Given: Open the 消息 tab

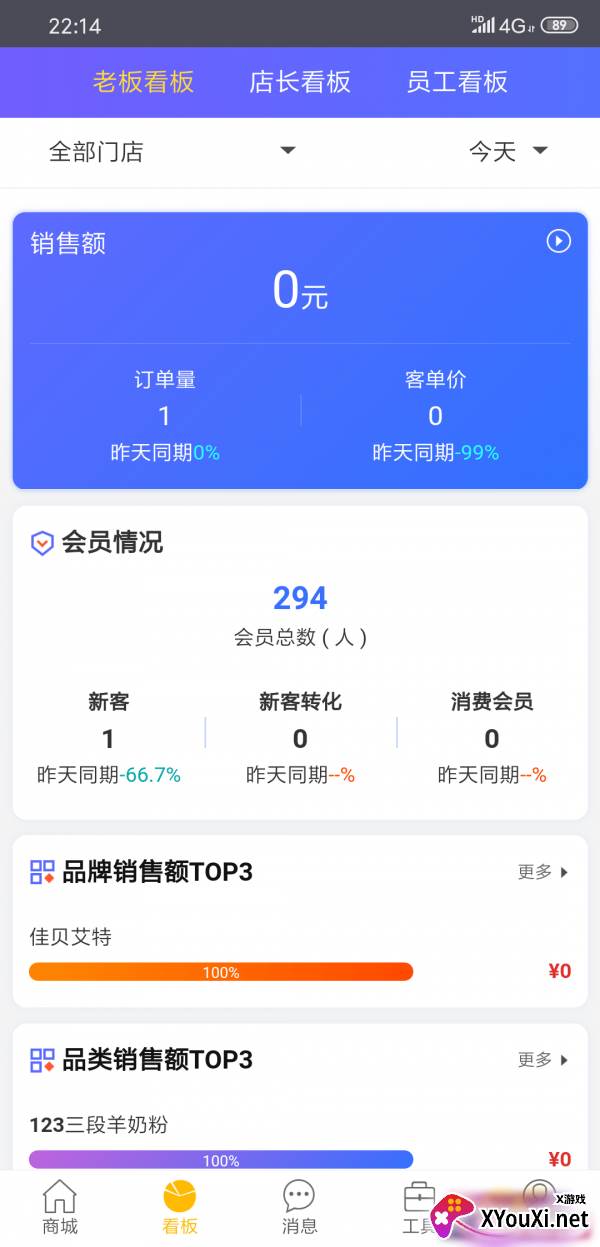Looking at the screenshot, I should pos(299,1207).
